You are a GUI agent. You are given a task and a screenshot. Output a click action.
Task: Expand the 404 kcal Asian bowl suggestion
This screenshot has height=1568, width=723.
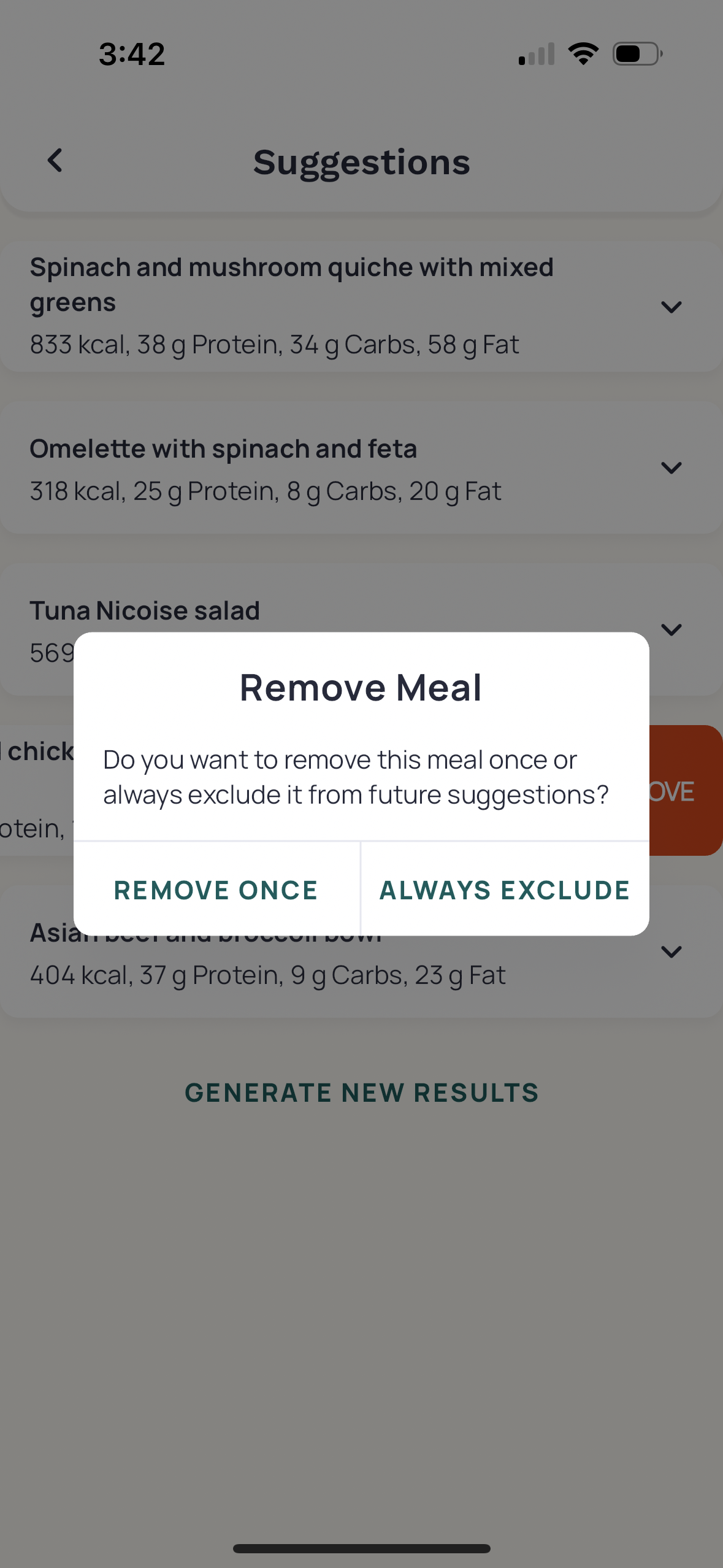tap(671, 952)
